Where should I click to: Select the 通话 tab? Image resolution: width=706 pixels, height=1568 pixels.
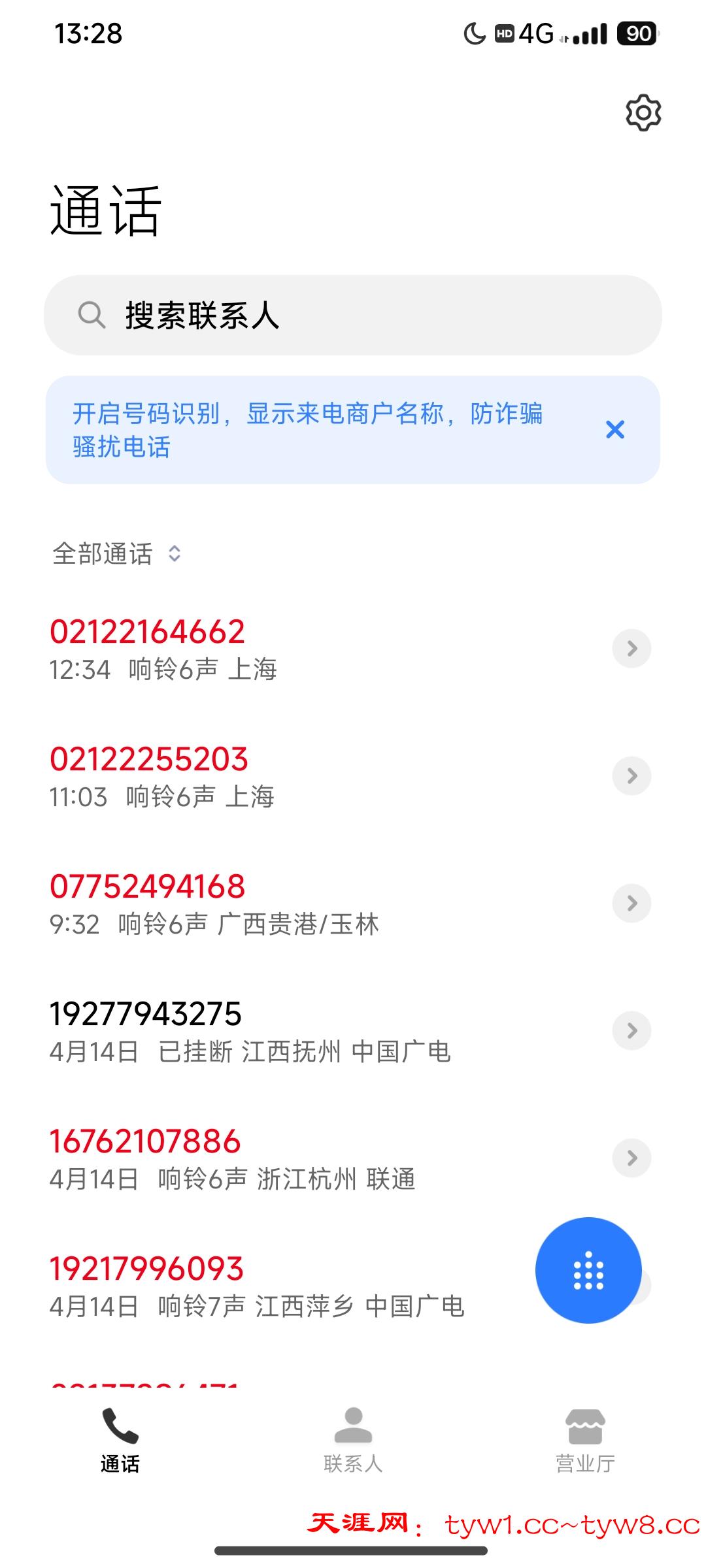[x=120, y=1441]
